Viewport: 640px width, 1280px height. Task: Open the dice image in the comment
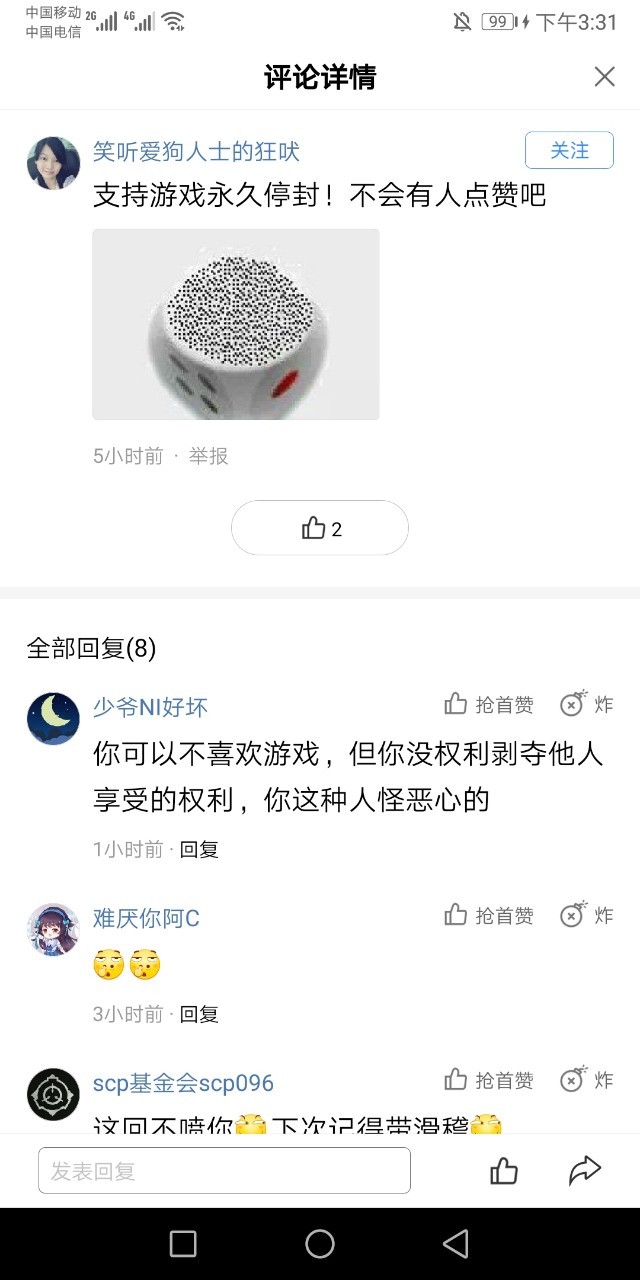coord(236,324)
